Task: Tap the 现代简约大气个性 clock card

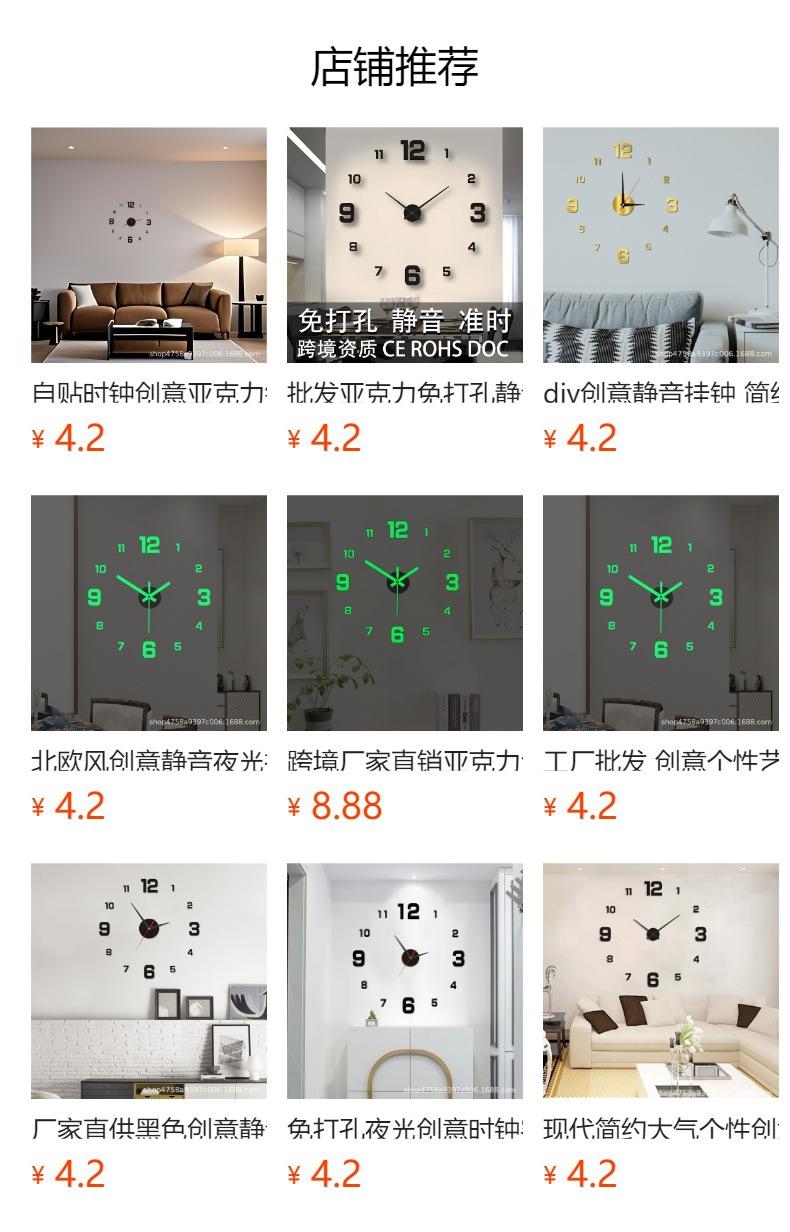Action: (661, 1028)
